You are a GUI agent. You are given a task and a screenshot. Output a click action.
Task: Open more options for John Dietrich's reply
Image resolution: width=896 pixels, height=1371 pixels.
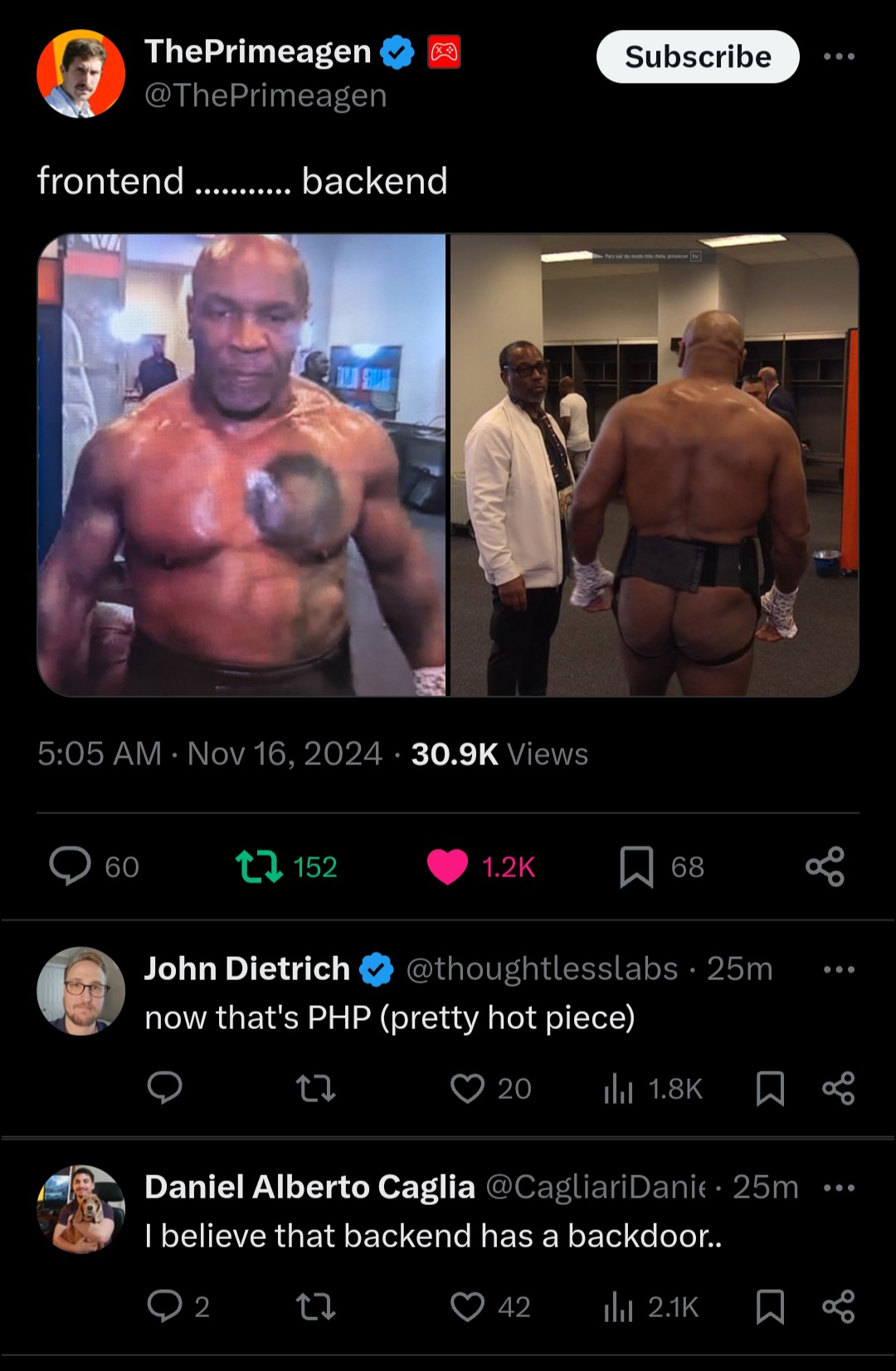[x=839, y=969]
